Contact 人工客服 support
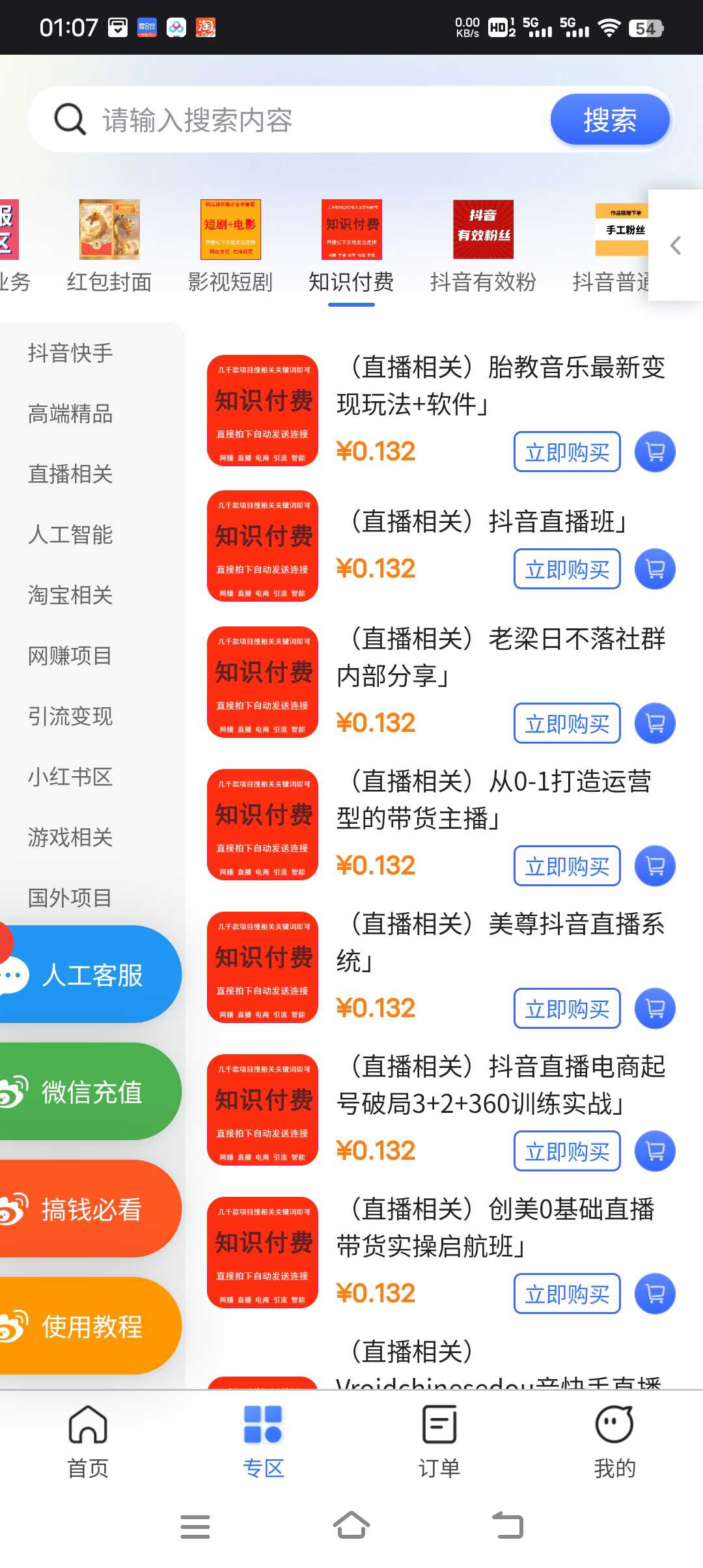The image size is (703, 1568). point(90,974)
